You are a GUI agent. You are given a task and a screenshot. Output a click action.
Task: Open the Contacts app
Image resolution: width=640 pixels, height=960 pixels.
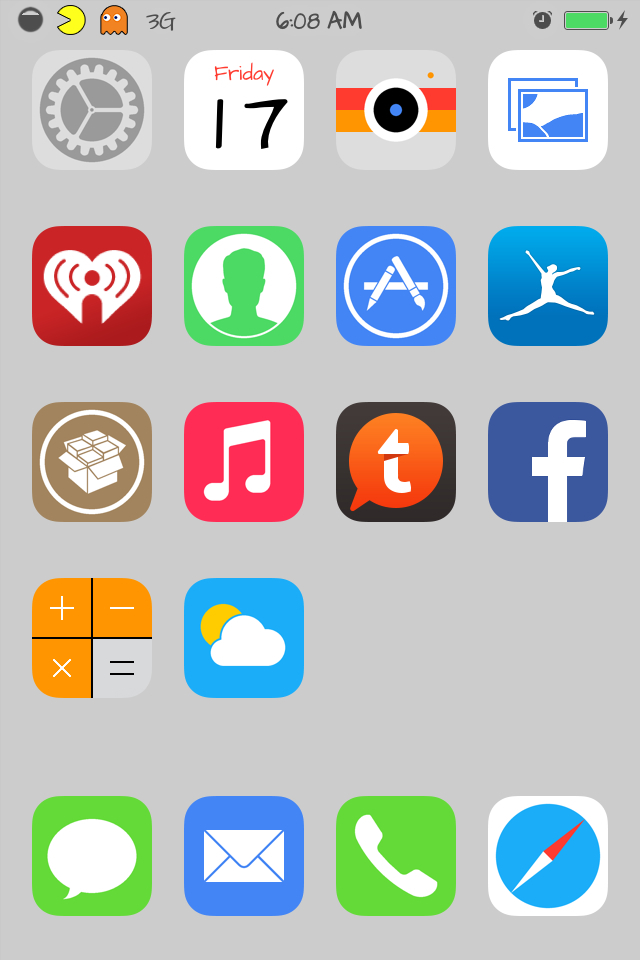click(244, 286)
